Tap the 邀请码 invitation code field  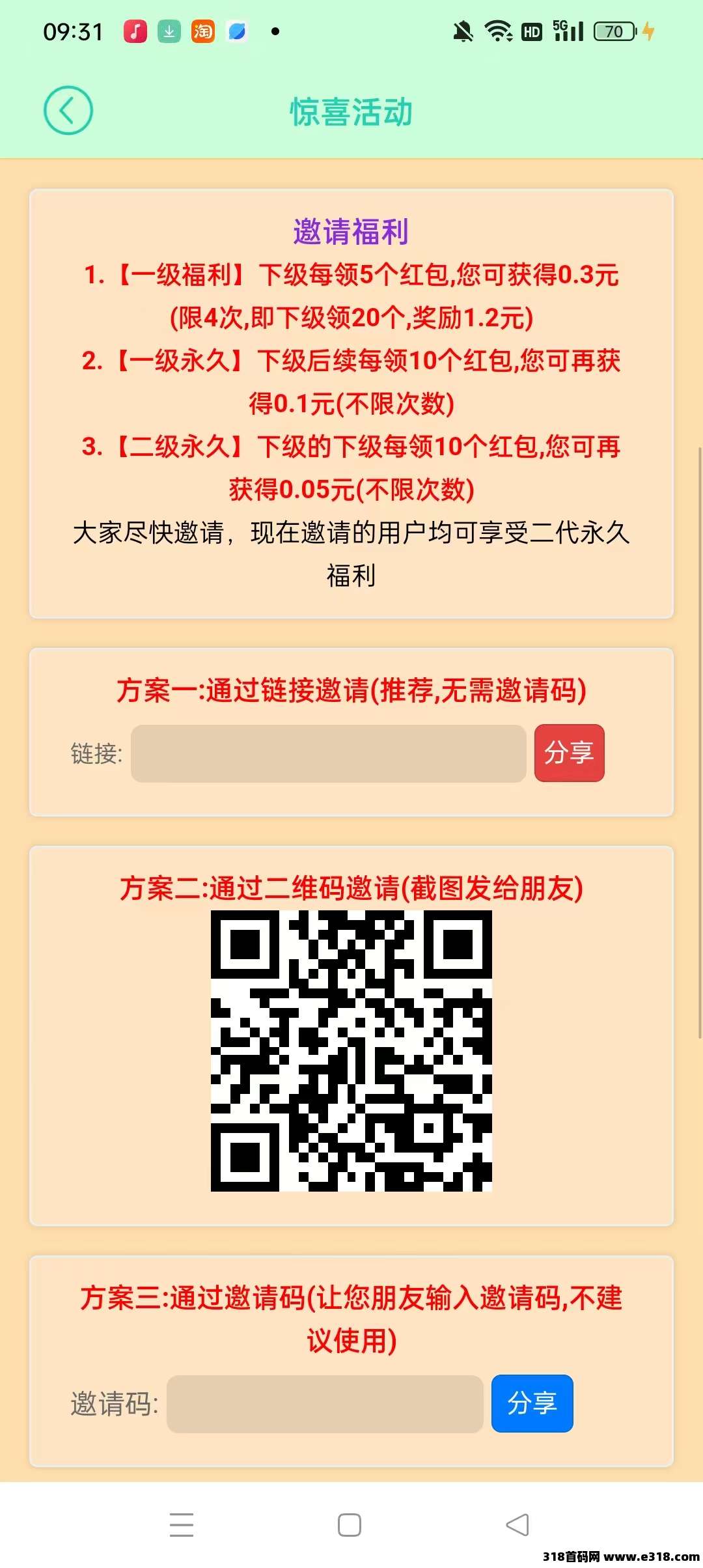point(324,1404)
